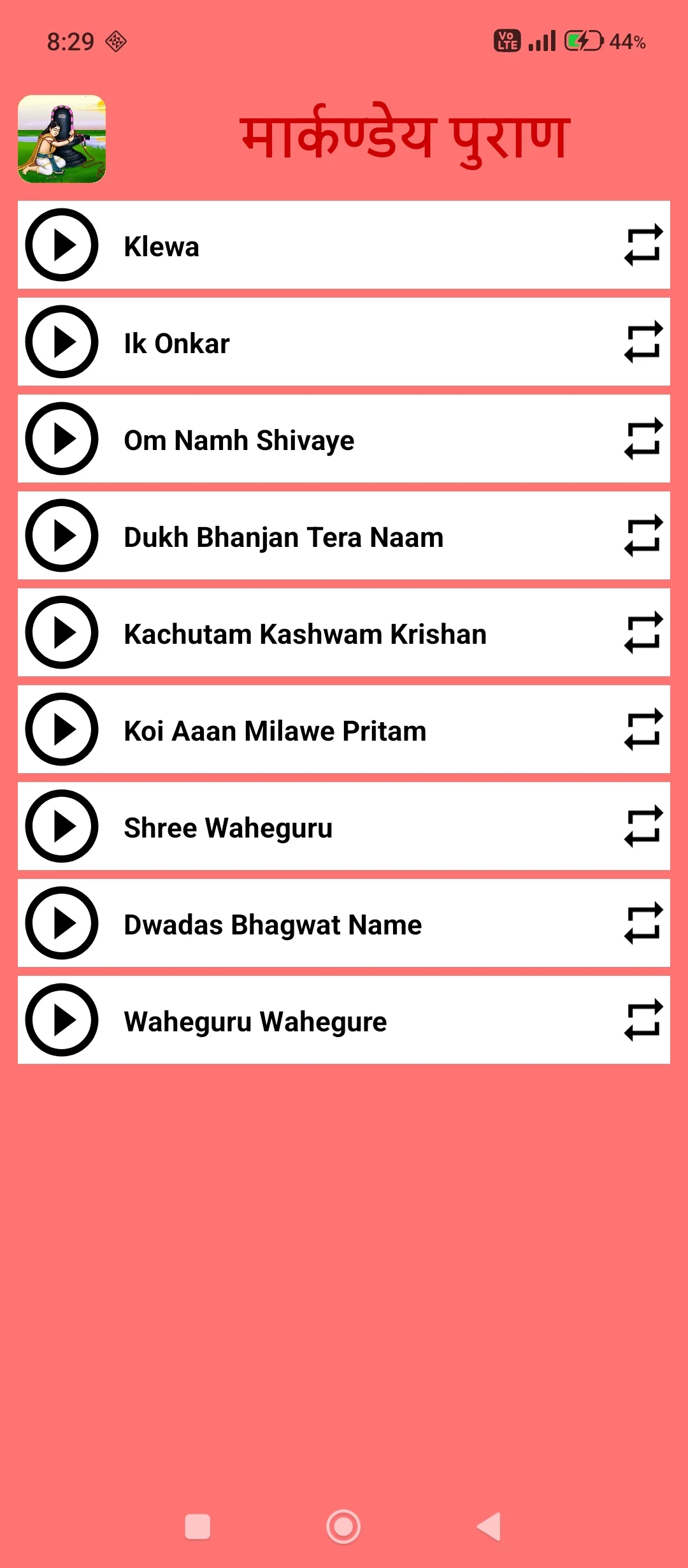
Task: Play Dwadas Bhagwat Name
Action: pos(62,924)
